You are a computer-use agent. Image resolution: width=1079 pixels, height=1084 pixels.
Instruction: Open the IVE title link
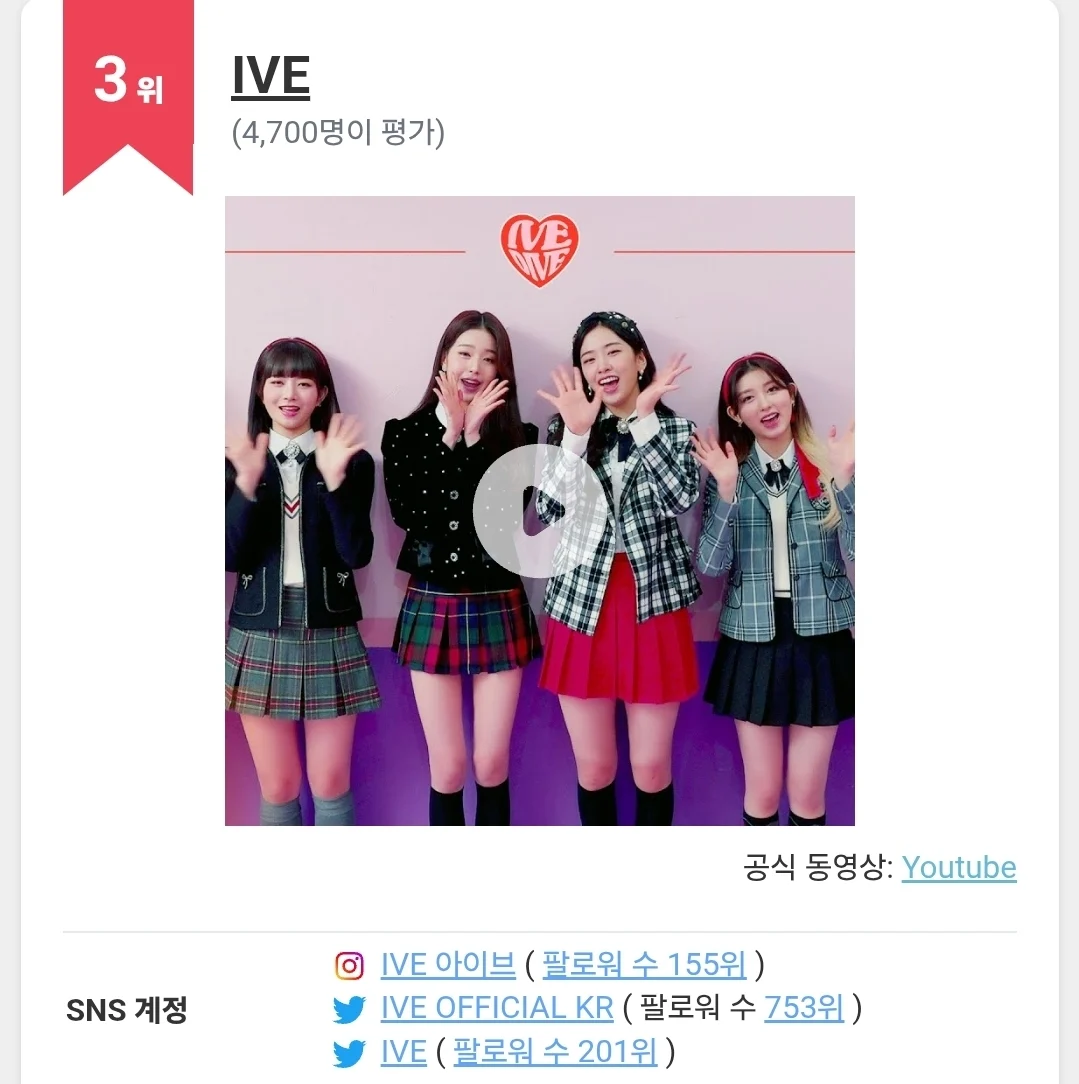pyautogui.click(x=270, y=77)
